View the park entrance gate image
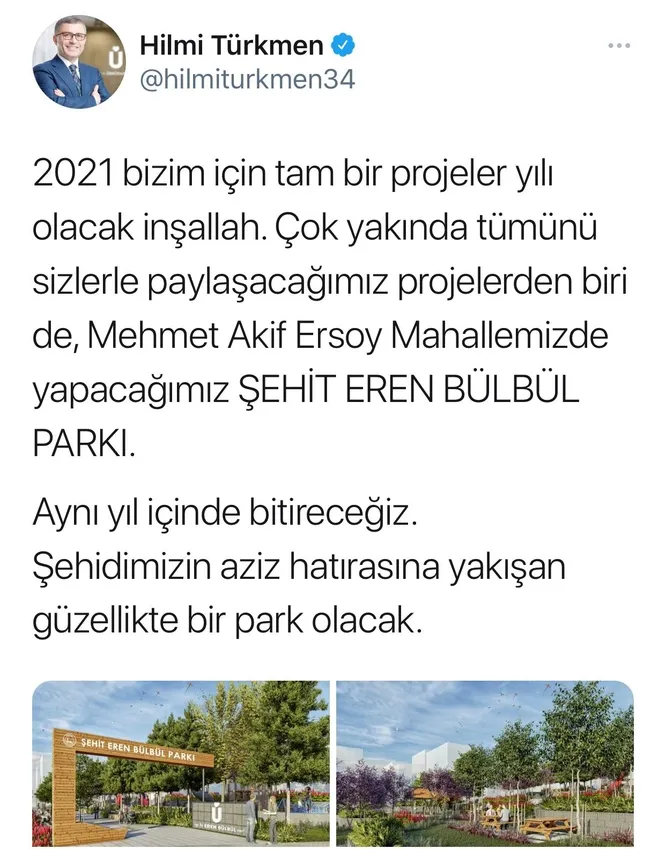The width and height of the screenshot is (666, 849). click(x=181, y=764)
